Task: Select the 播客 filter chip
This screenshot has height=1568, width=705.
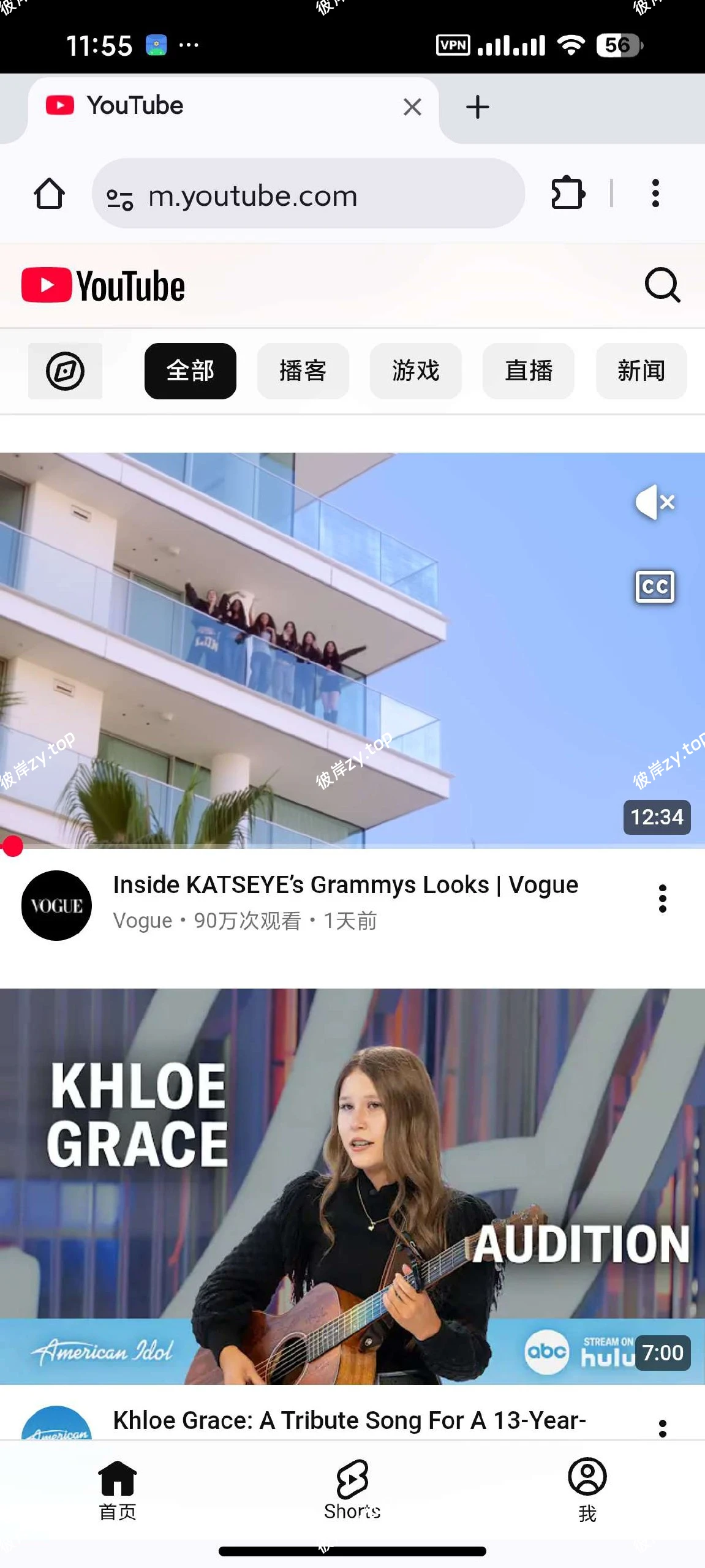Action: click(303, 371)
